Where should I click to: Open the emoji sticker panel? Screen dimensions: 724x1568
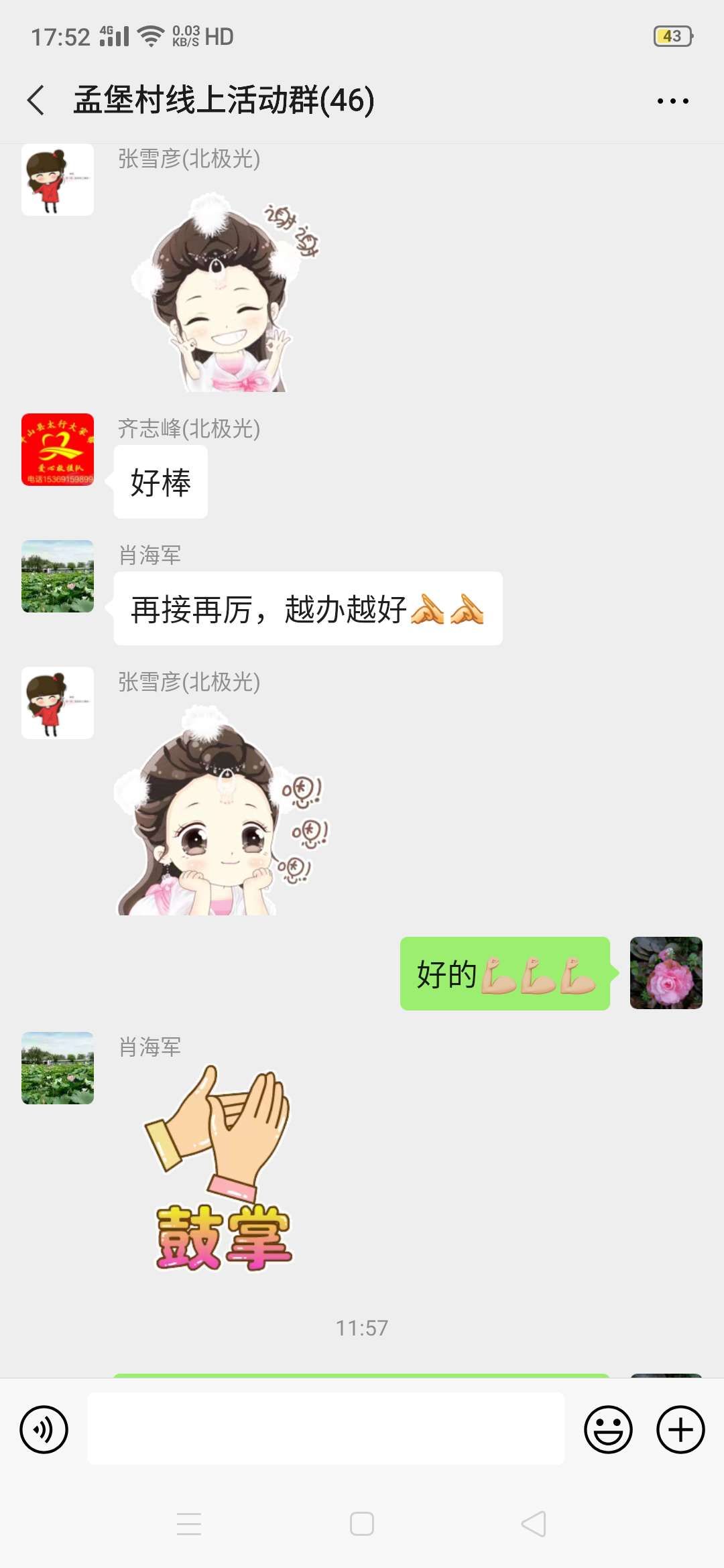click(x=608, y=1429)
